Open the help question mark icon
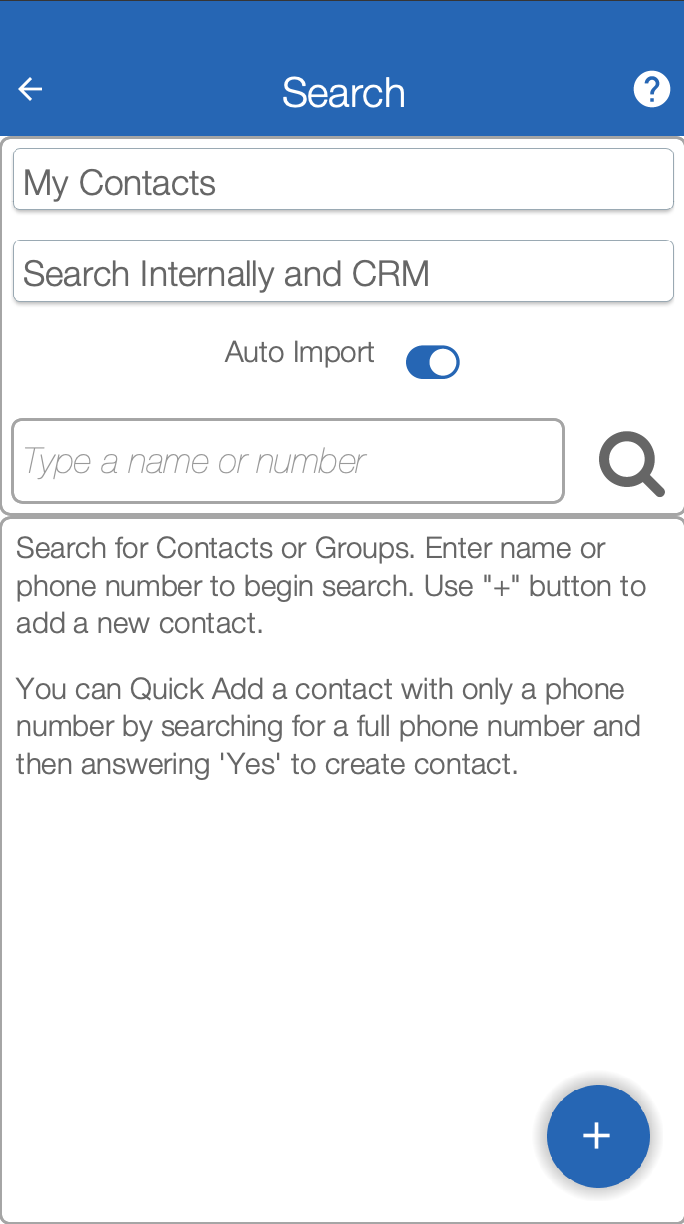Screen dimensions: 684x1224 [x=651, y=90]
